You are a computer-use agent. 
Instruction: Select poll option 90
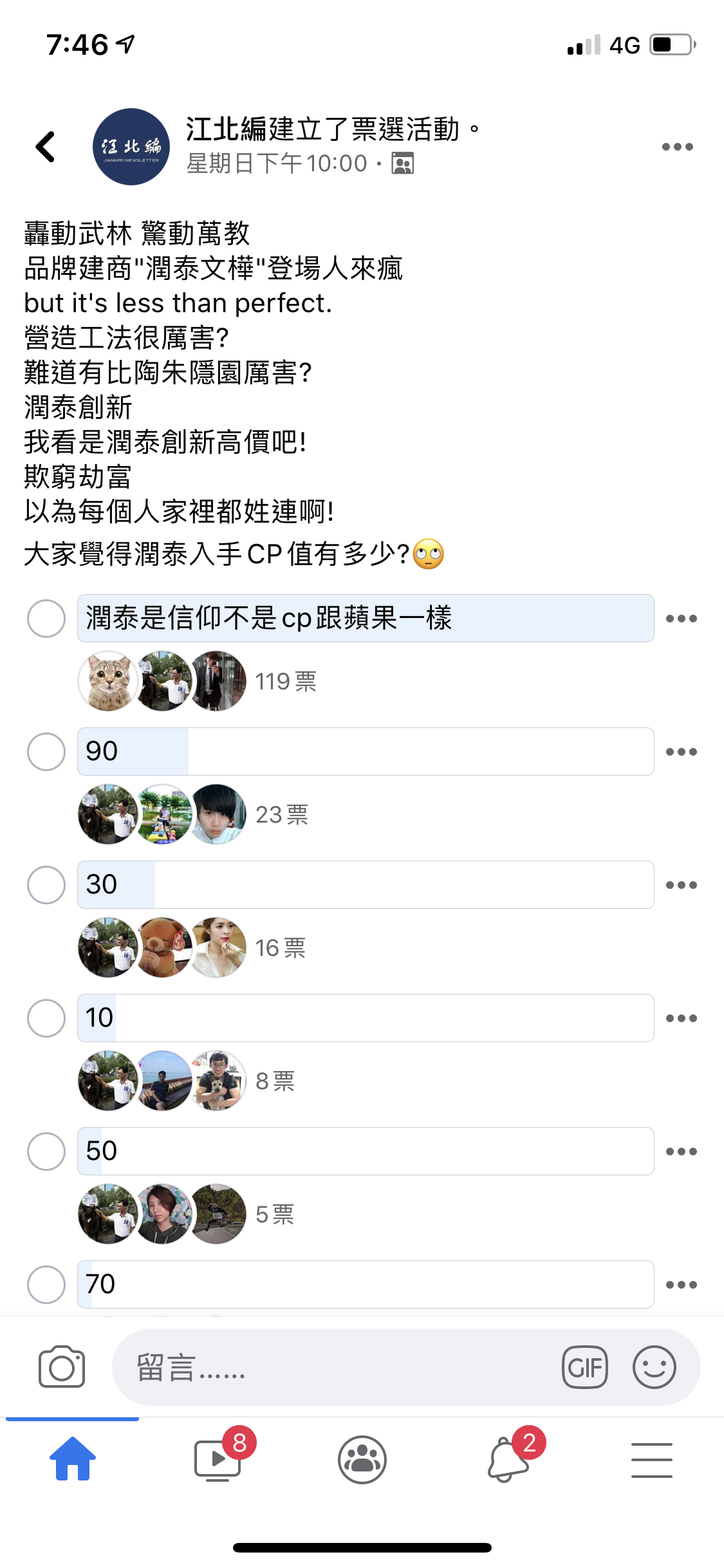click(x=46, y=752)
